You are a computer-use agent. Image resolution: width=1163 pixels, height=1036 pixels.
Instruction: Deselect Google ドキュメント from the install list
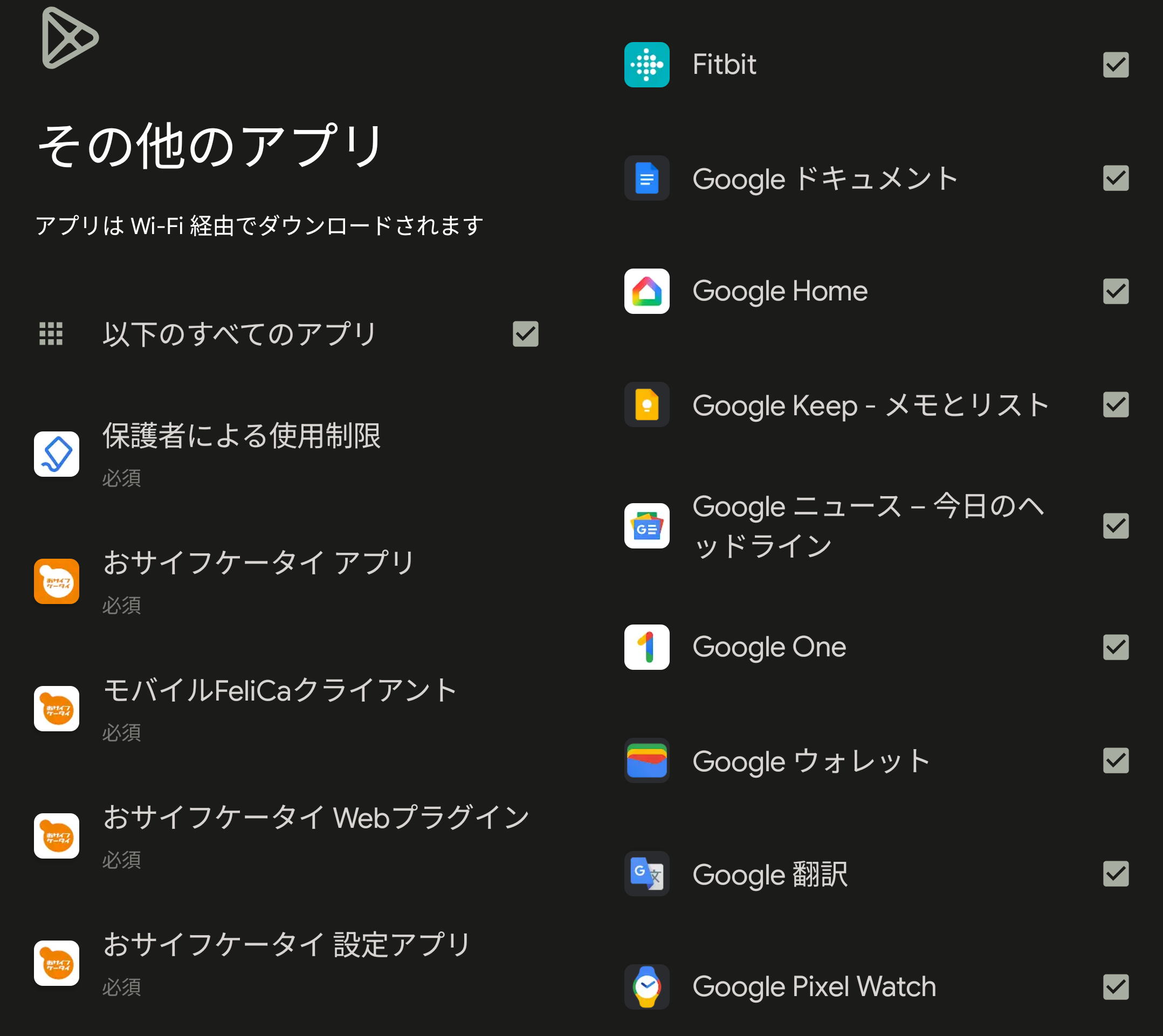point(1115,178)
